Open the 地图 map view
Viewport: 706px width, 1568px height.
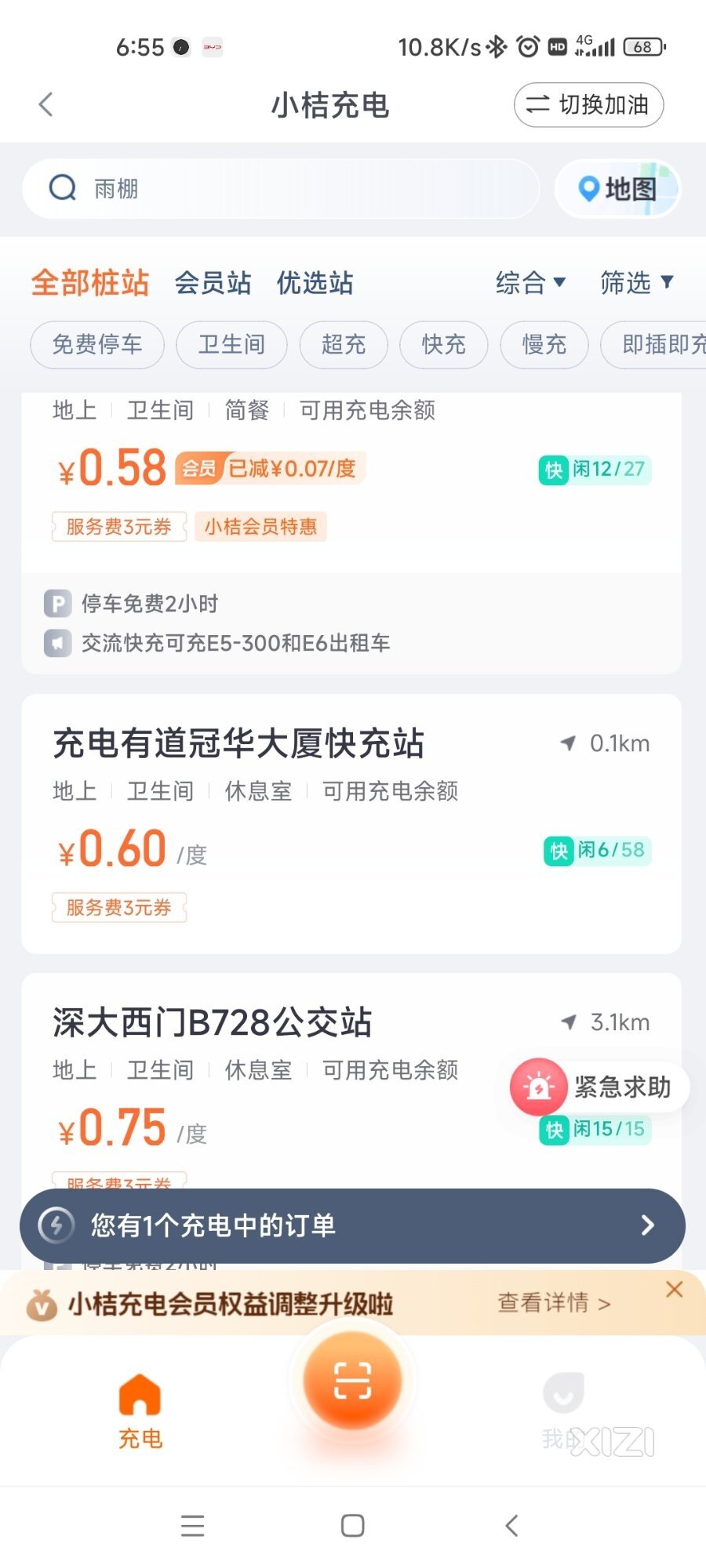(x=617, y=189)
